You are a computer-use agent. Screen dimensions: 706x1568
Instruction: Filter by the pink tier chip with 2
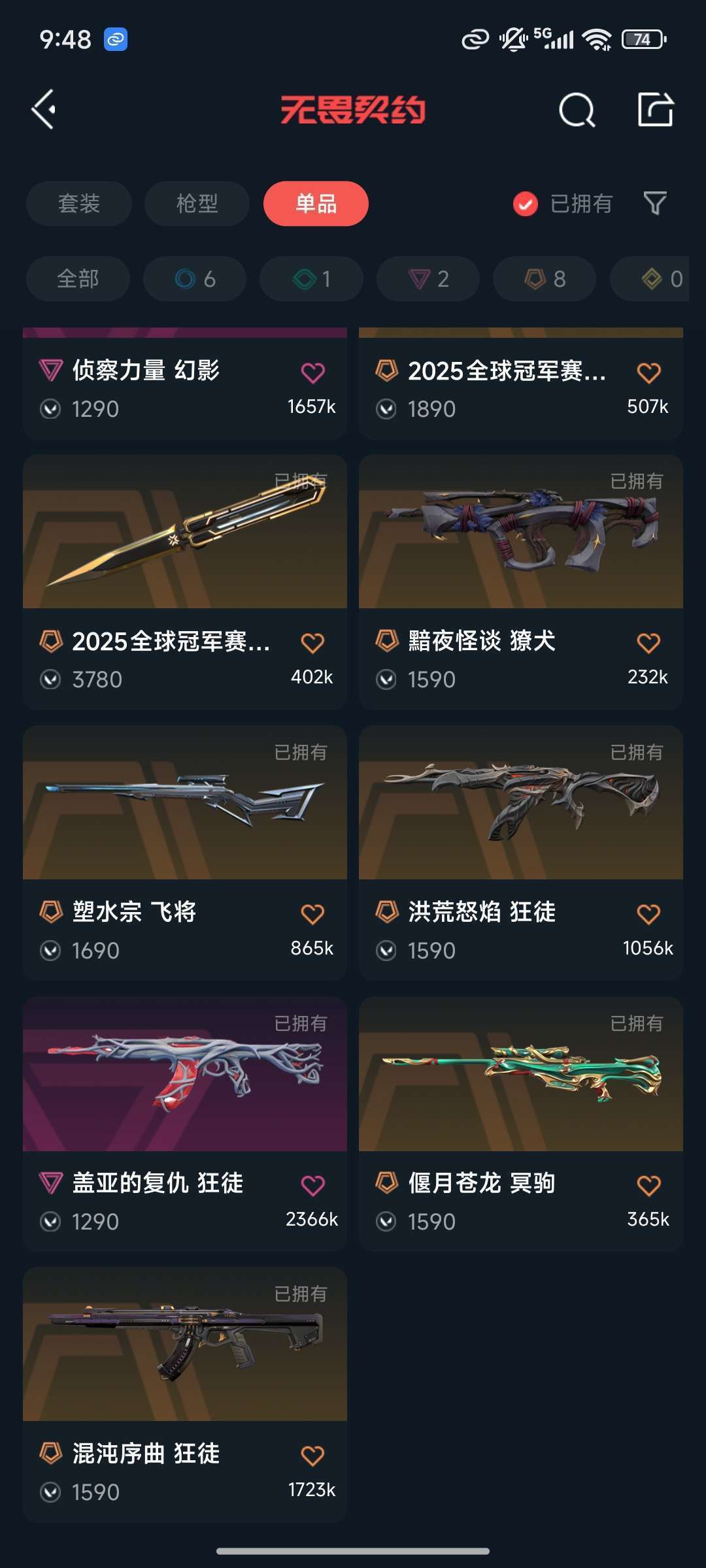tap(428, 279)
